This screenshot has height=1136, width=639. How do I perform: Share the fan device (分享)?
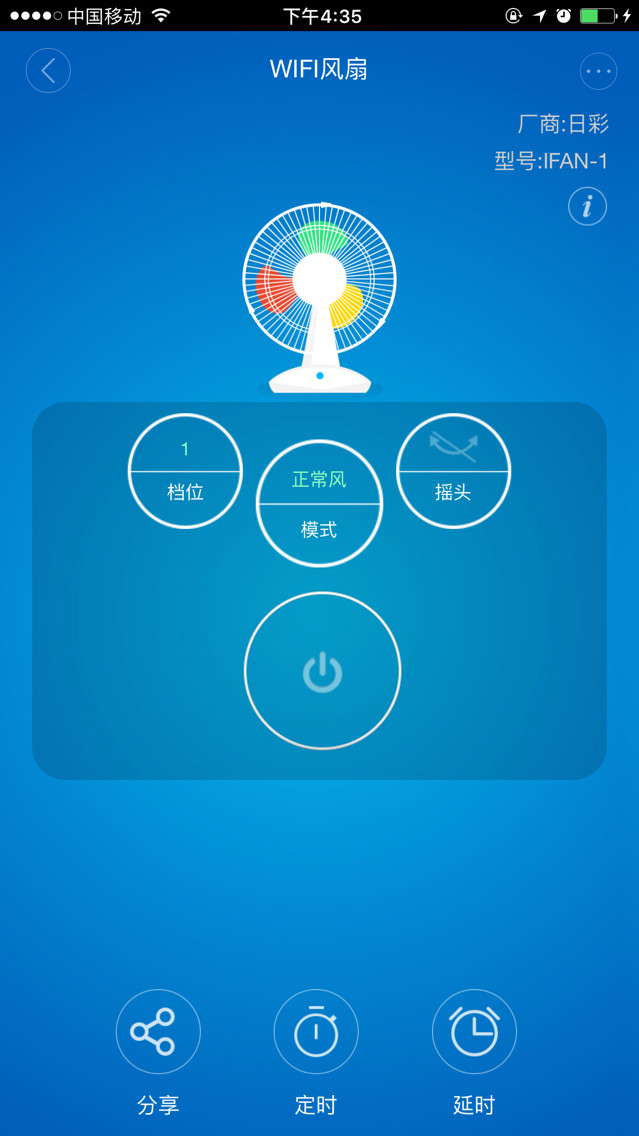(x=158, y=1032)
